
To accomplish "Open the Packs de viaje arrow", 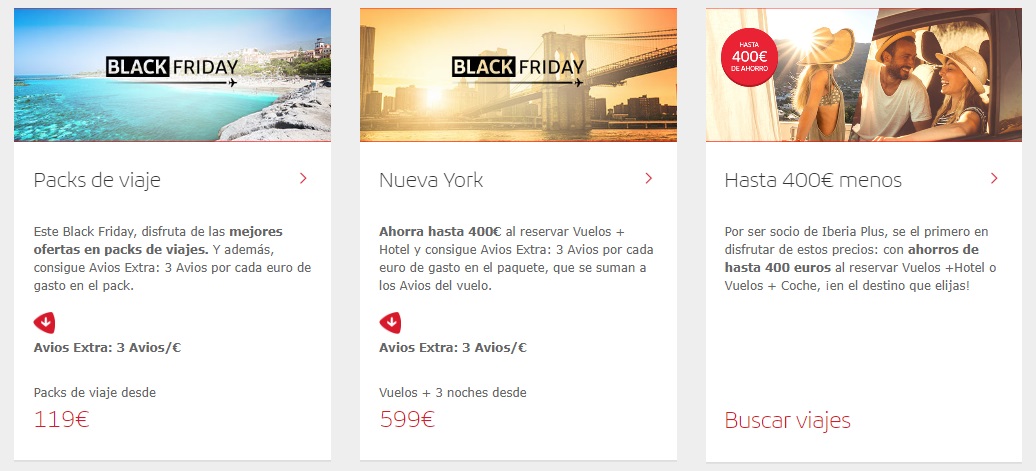I will pos(303,179).
